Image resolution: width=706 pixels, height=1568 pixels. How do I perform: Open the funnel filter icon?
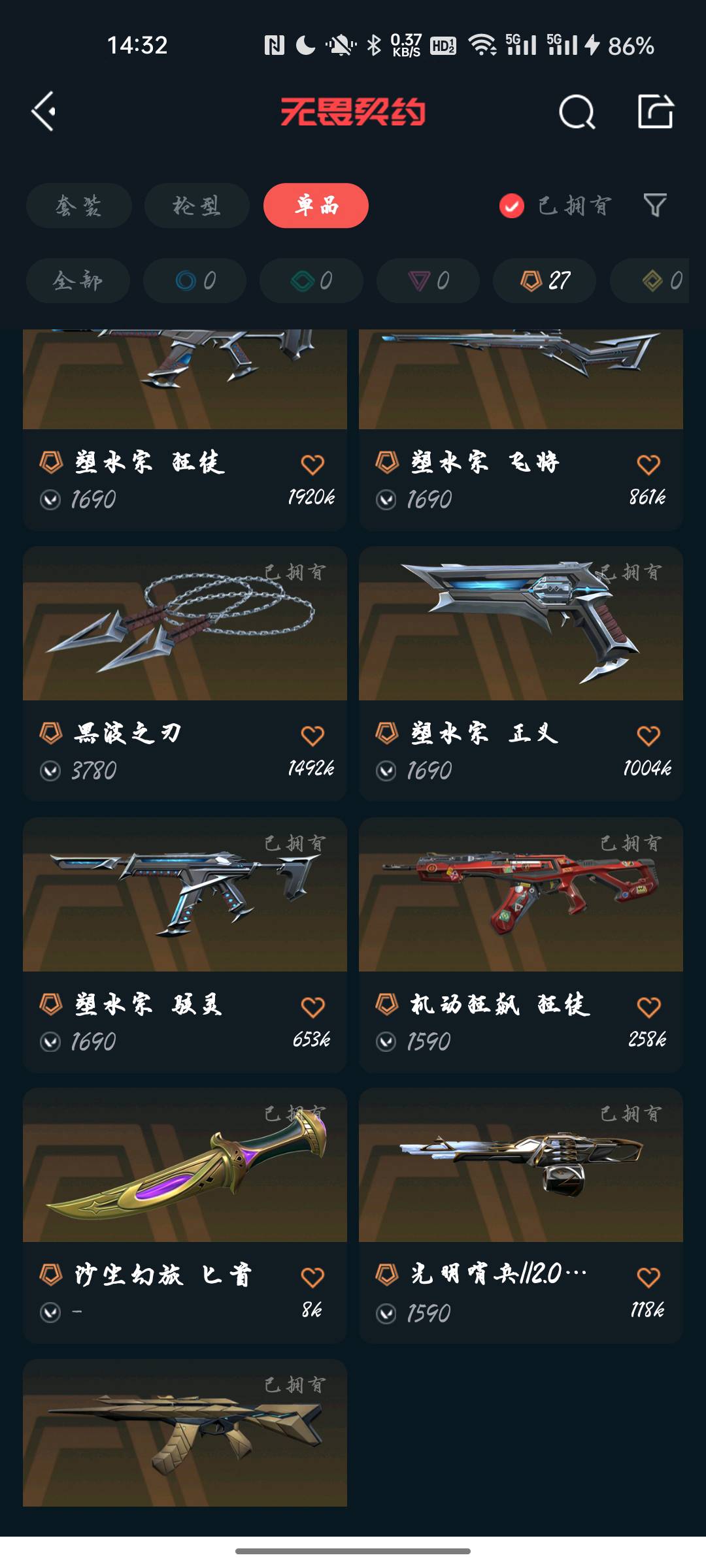pyautogui.click(x=654, y=206)
